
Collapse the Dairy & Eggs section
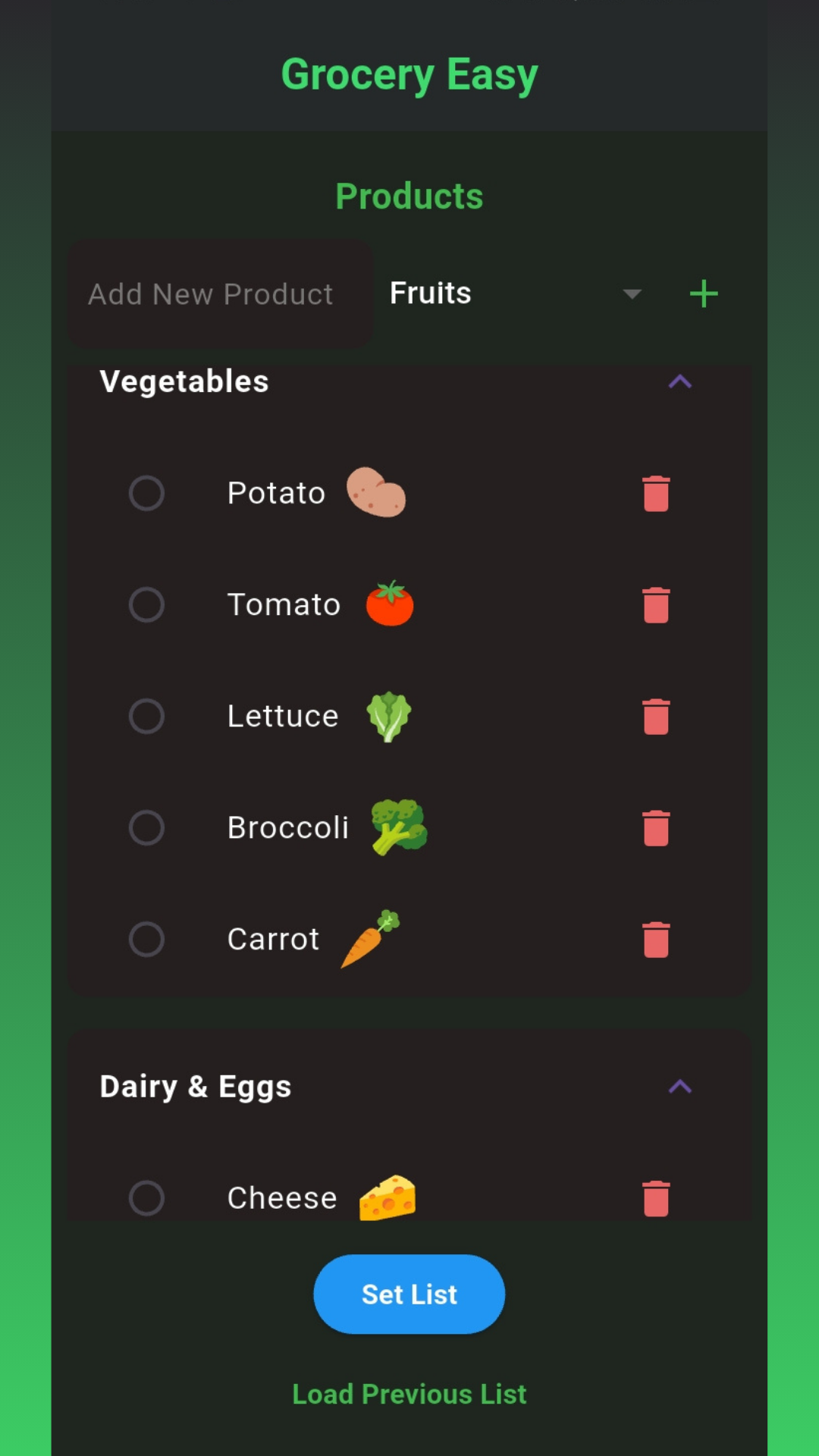pyautogui.click(x=680, y=1087)
